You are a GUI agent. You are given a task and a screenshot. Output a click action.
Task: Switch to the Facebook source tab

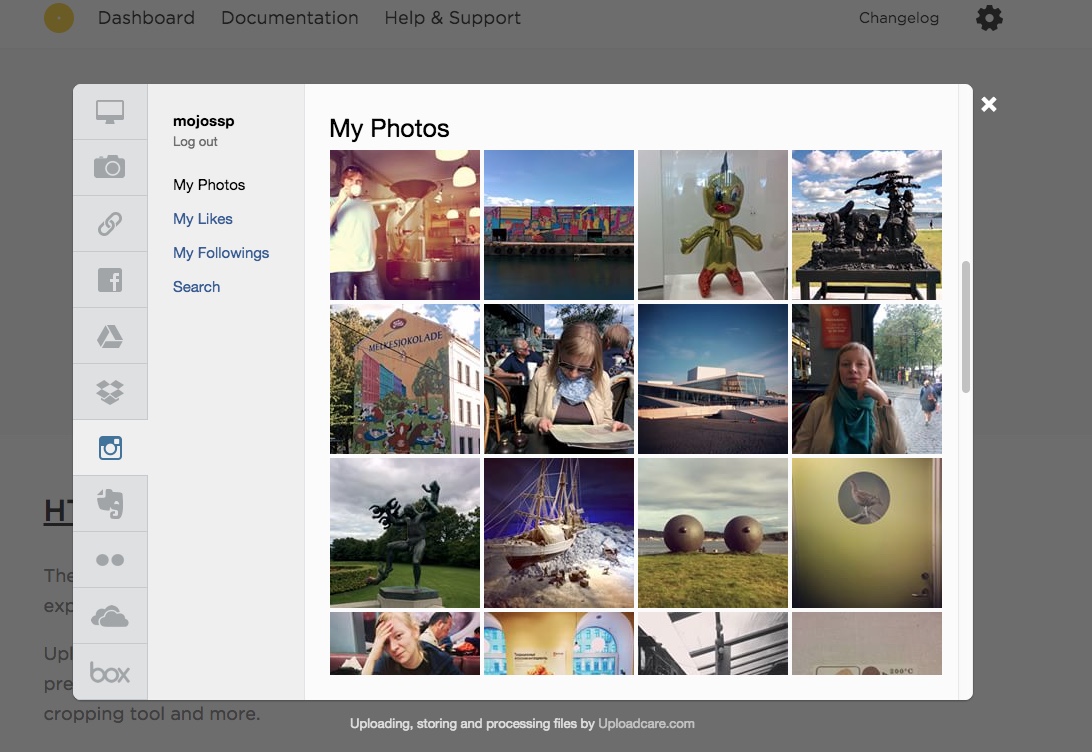110,280
